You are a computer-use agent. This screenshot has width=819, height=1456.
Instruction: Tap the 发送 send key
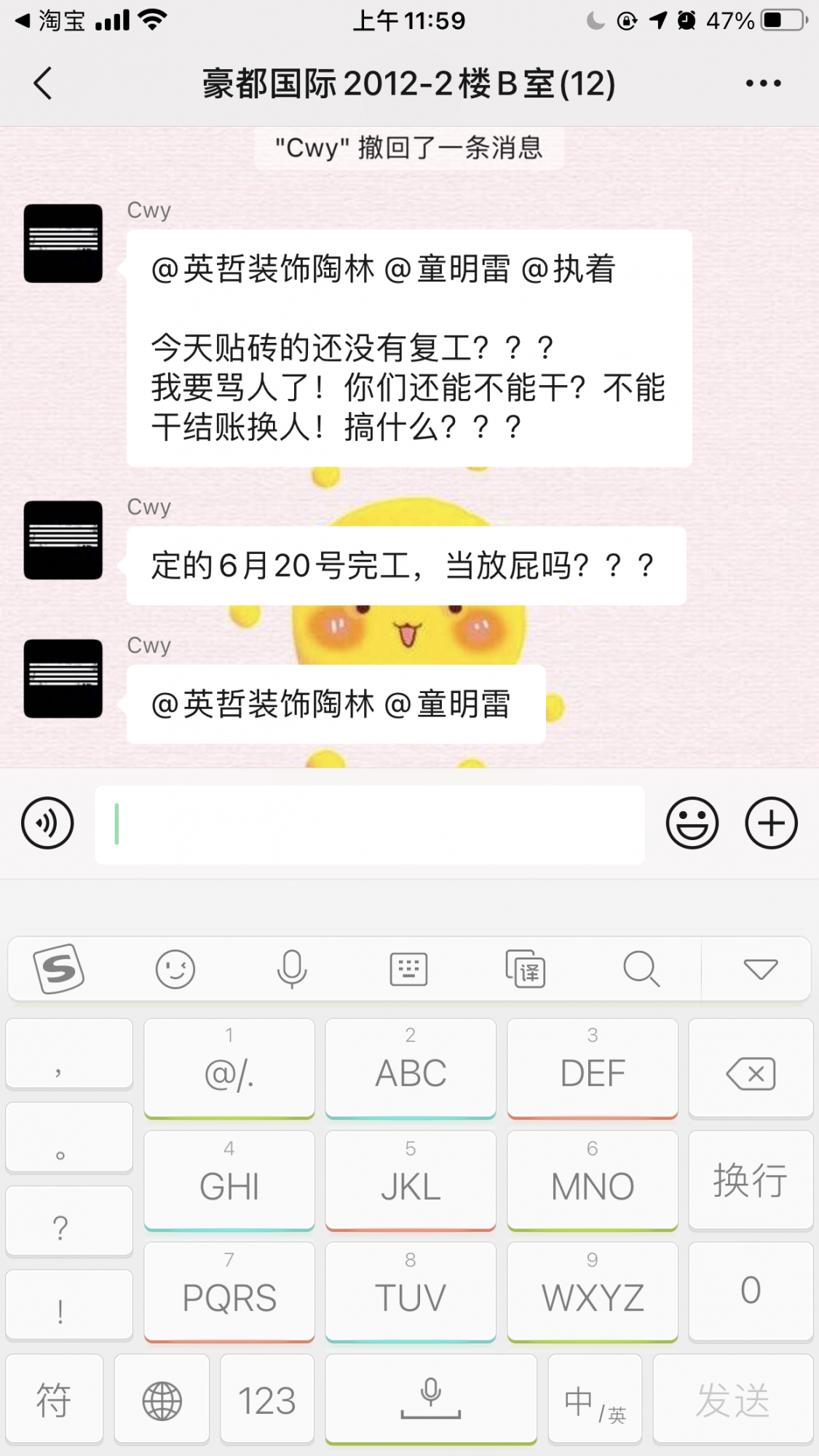tap(732, 1400)
